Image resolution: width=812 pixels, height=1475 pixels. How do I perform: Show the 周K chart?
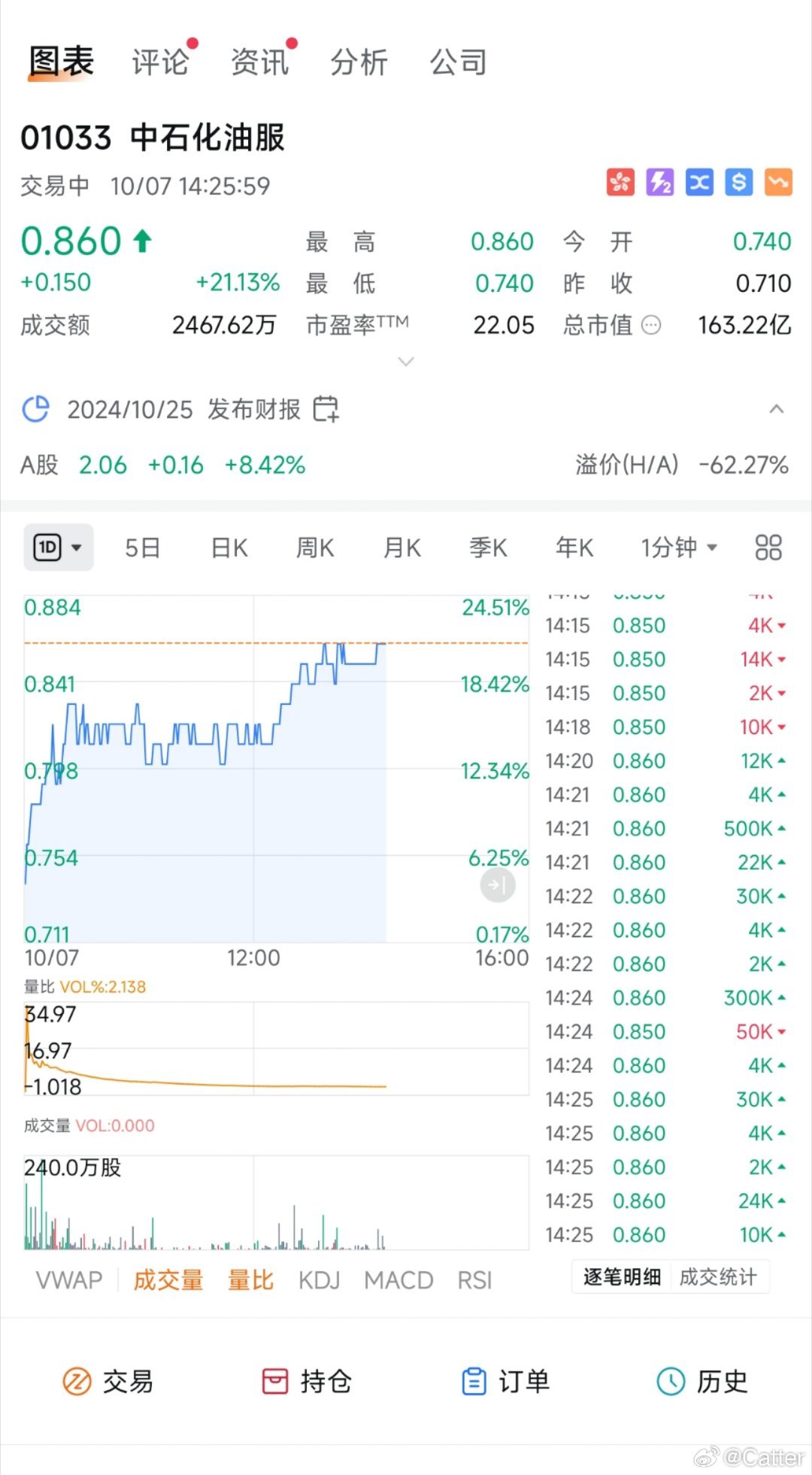coord(315,548)
